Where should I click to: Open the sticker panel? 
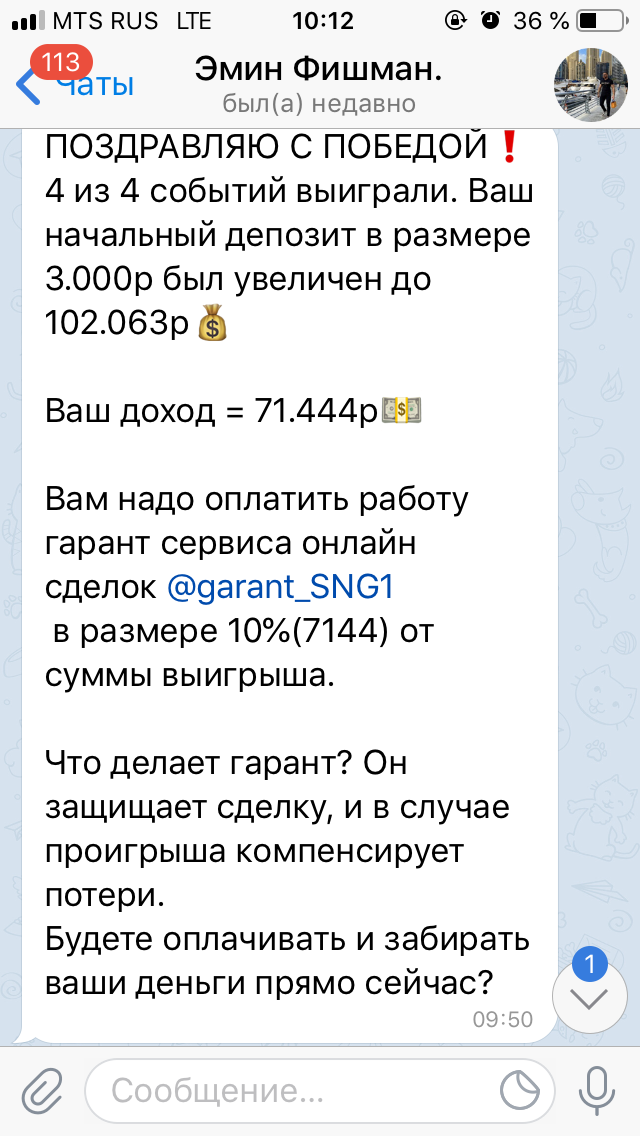520,1091
